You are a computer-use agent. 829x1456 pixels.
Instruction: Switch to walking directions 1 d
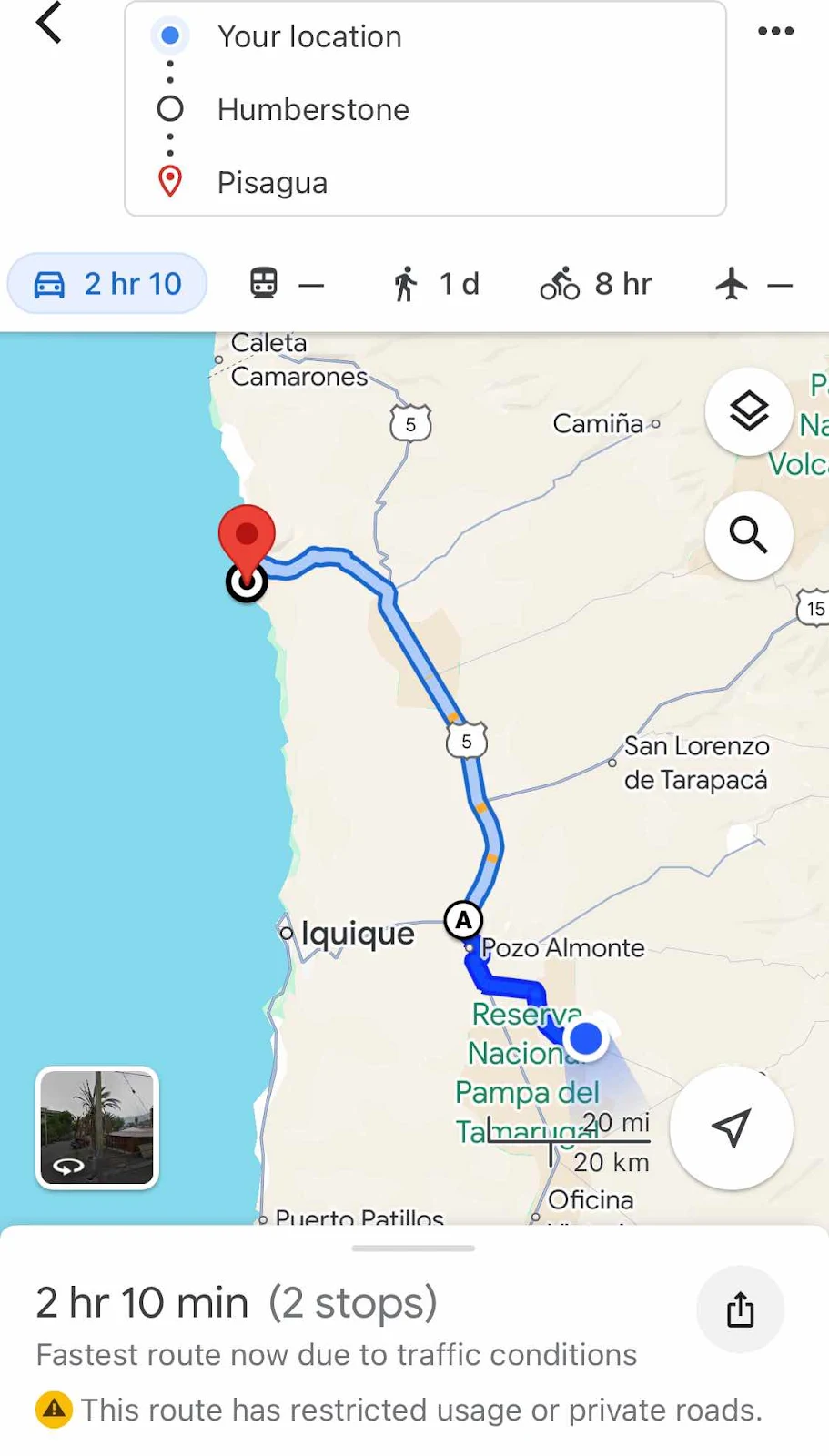[435, 284]
